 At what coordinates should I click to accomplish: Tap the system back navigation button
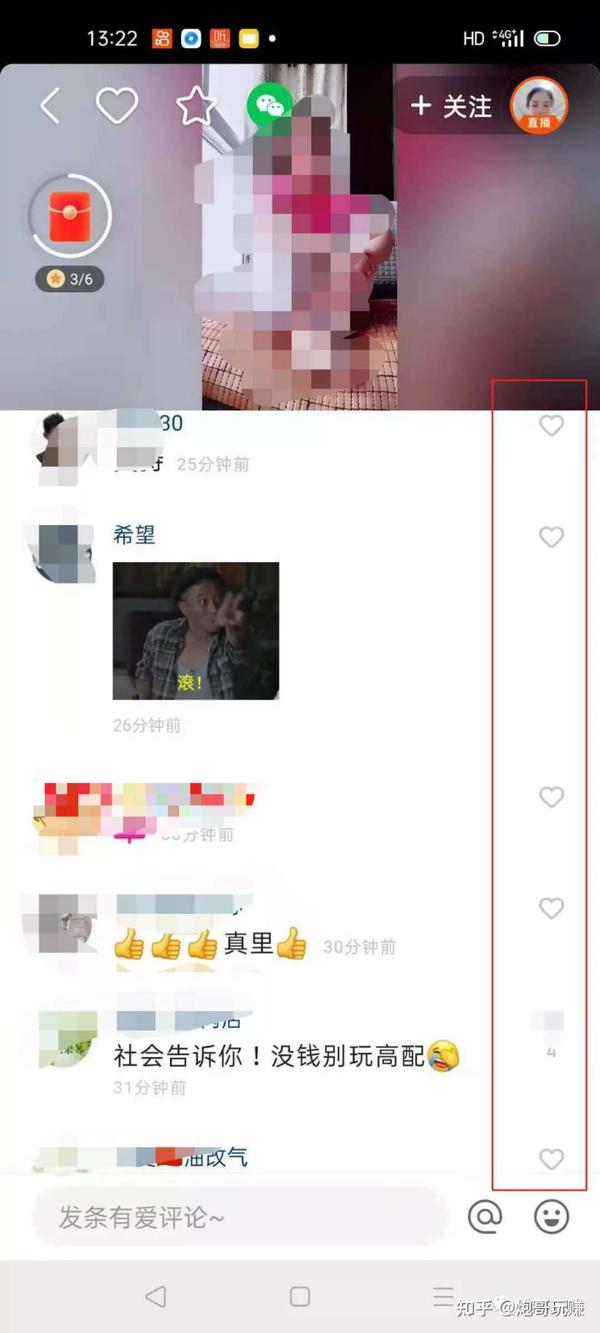point(155,1297)
